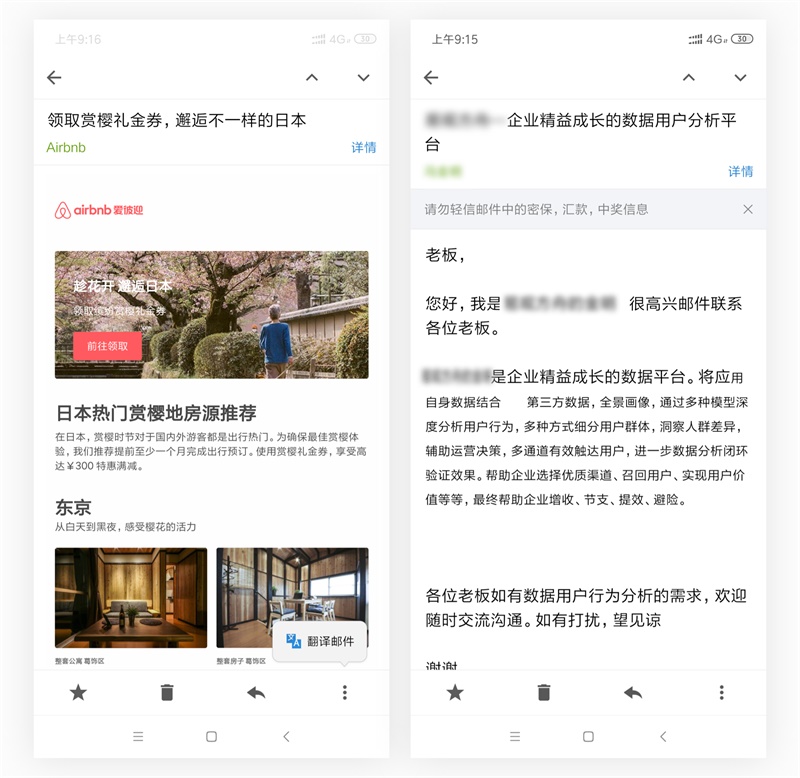Dismiss the 请勿轻信邮件中的密保 warning banner
The height and width of the screenshot is (778, 800).
[x=748, y=209]
